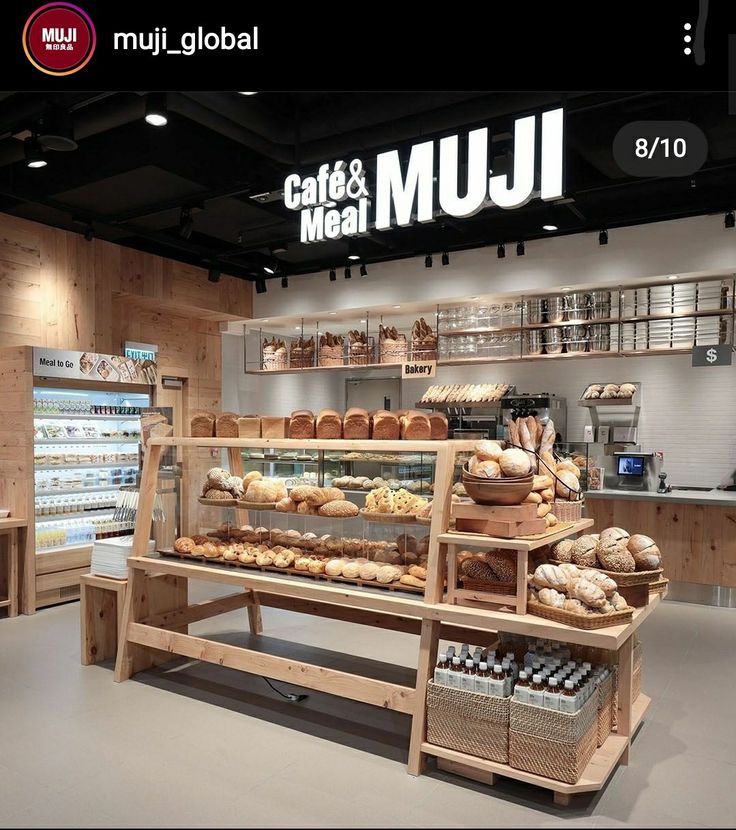Open the three-dot overflow menu
The height and width of the screenshot is (830, 736).
687,39
